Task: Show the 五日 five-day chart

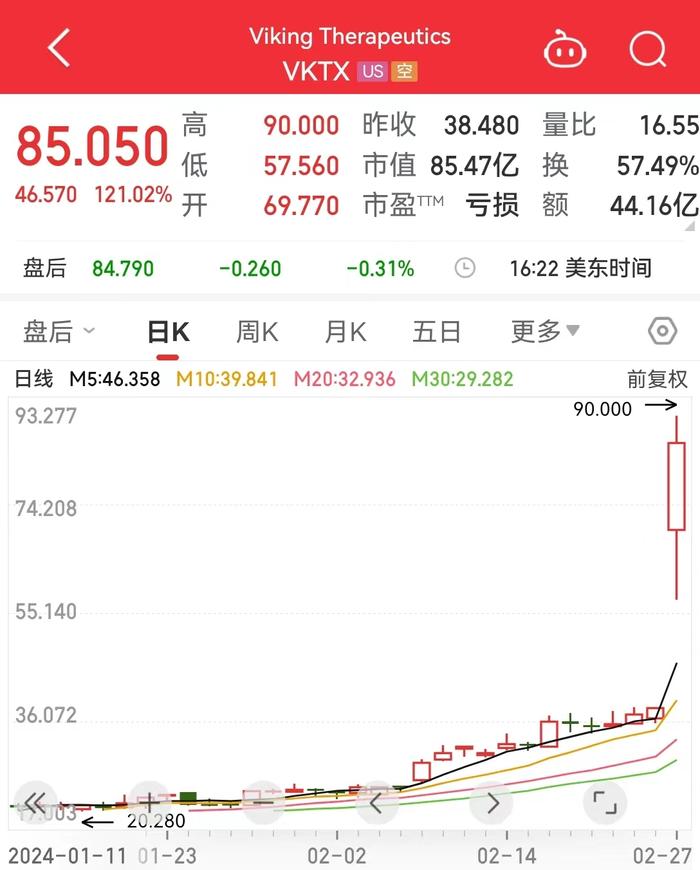Action: click(436, 331)
